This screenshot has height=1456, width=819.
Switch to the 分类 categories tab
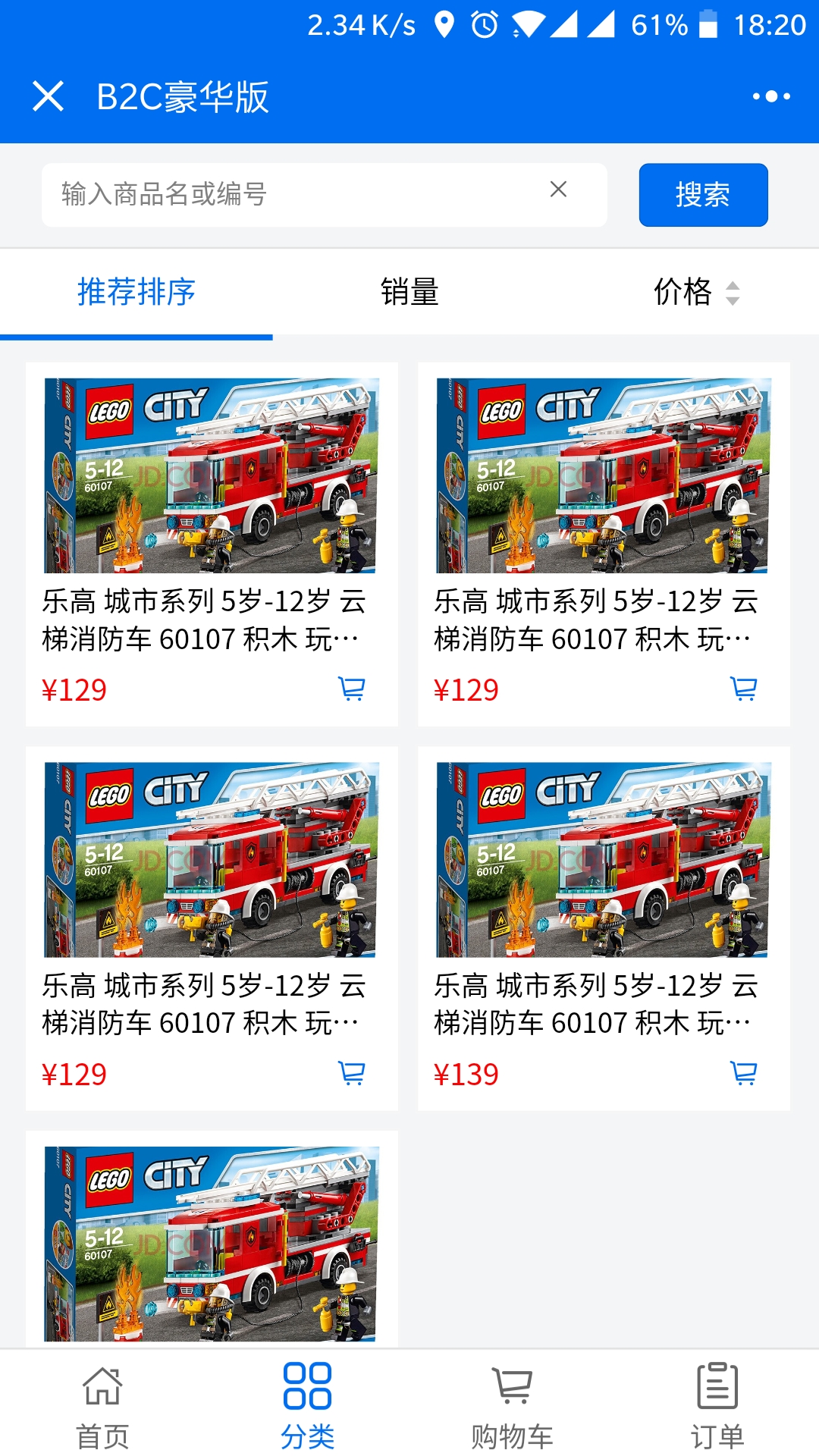307,1404
